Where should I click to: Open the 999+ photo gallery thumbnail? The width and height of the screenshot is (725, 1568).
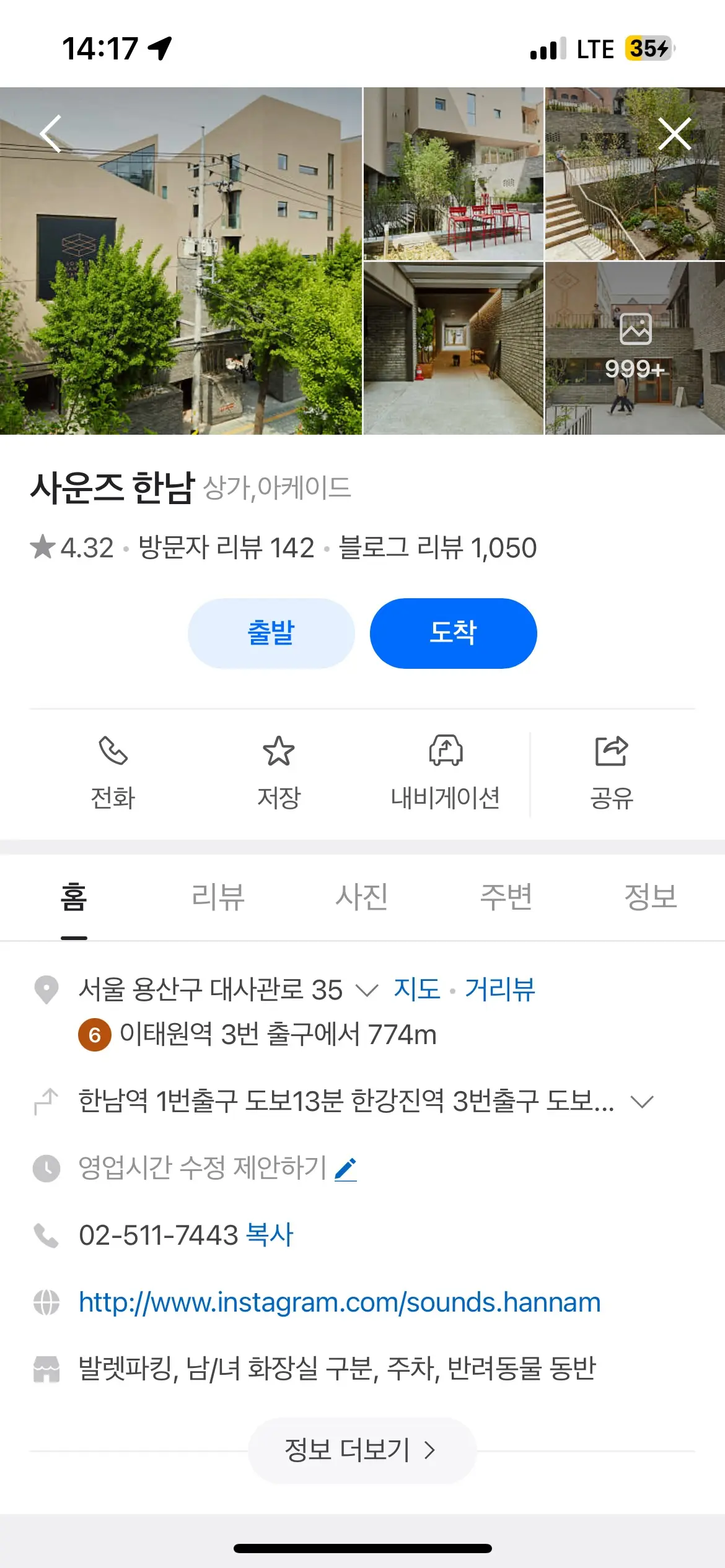click(635, 347)
